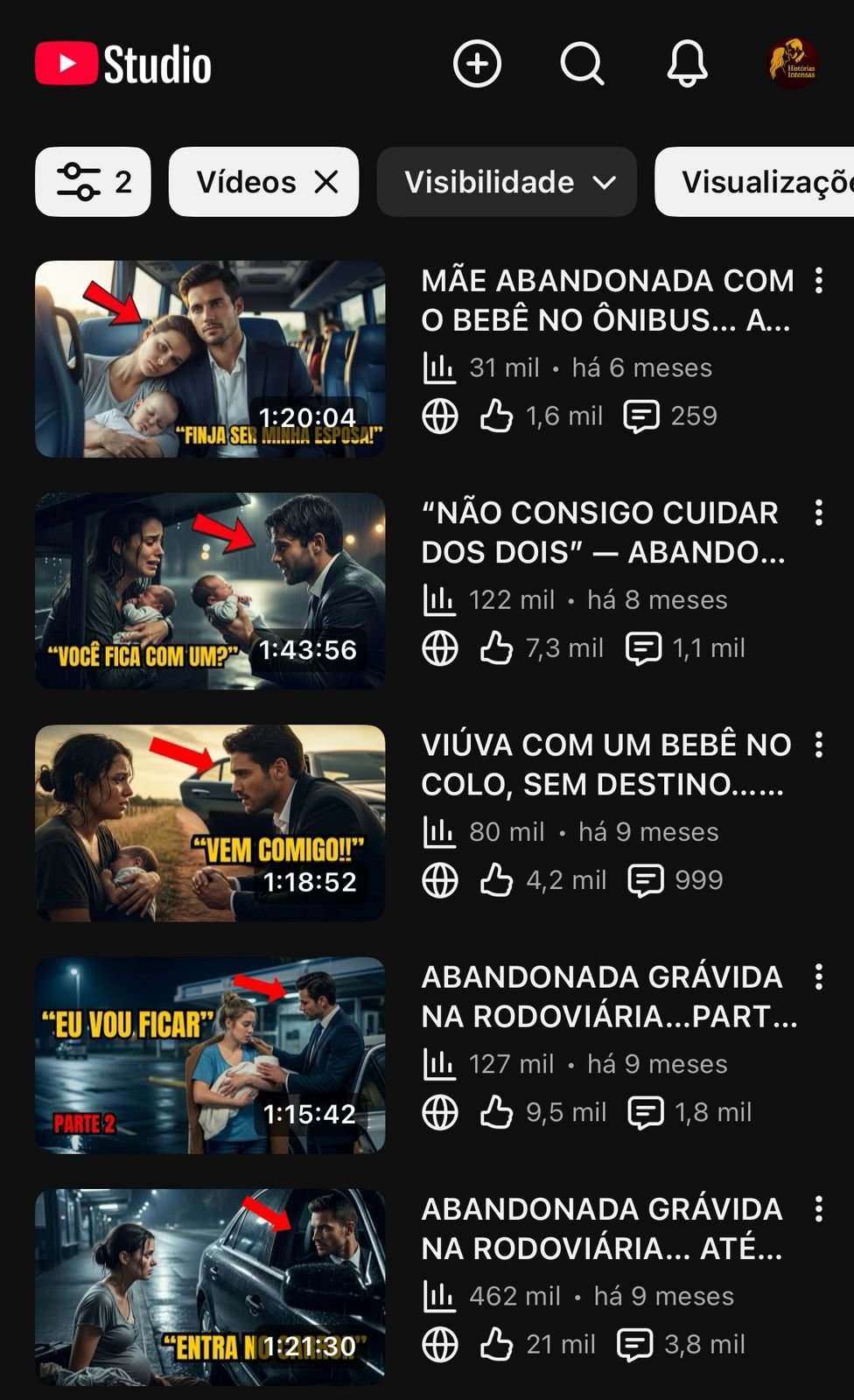Viewport: 854px width, 1400px height.
Task: Select the Visualizações filter chip
Action: [x=754, y=182]
